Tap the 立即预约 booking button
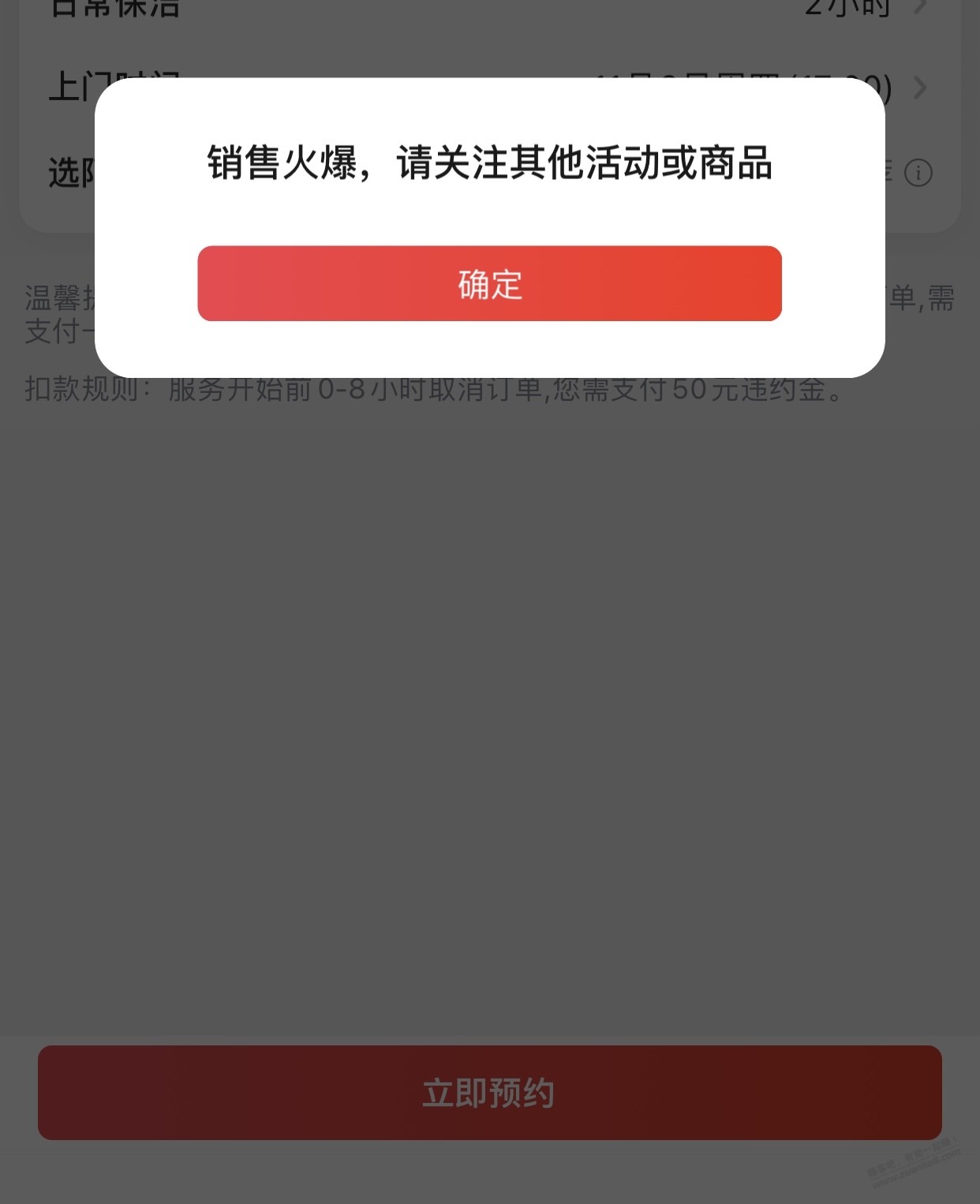Screen dimensions: 980x1204 pos(489,1092)
